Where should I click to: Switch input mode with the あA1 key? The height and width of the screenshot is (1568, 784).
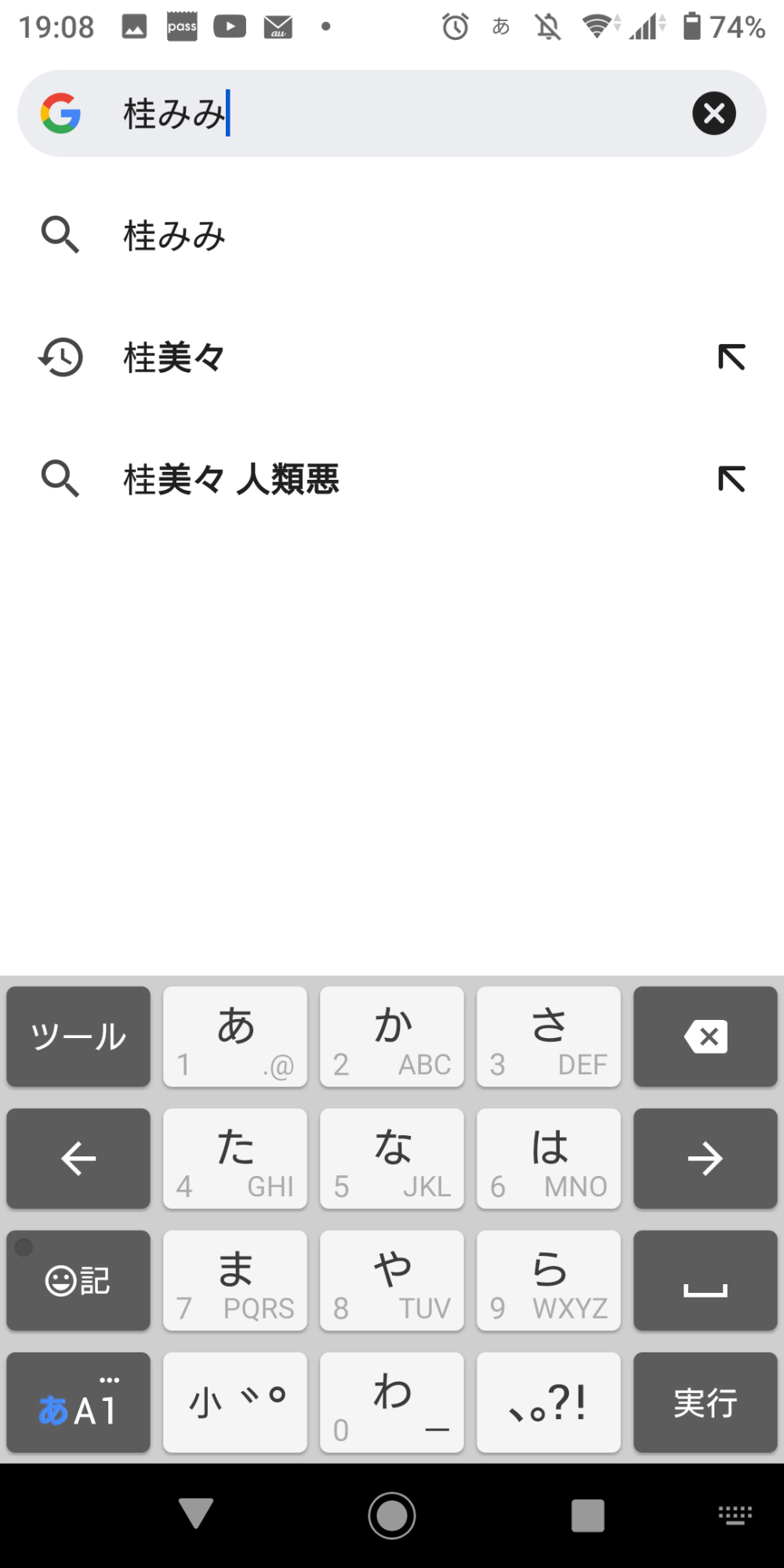[78, 1402]
